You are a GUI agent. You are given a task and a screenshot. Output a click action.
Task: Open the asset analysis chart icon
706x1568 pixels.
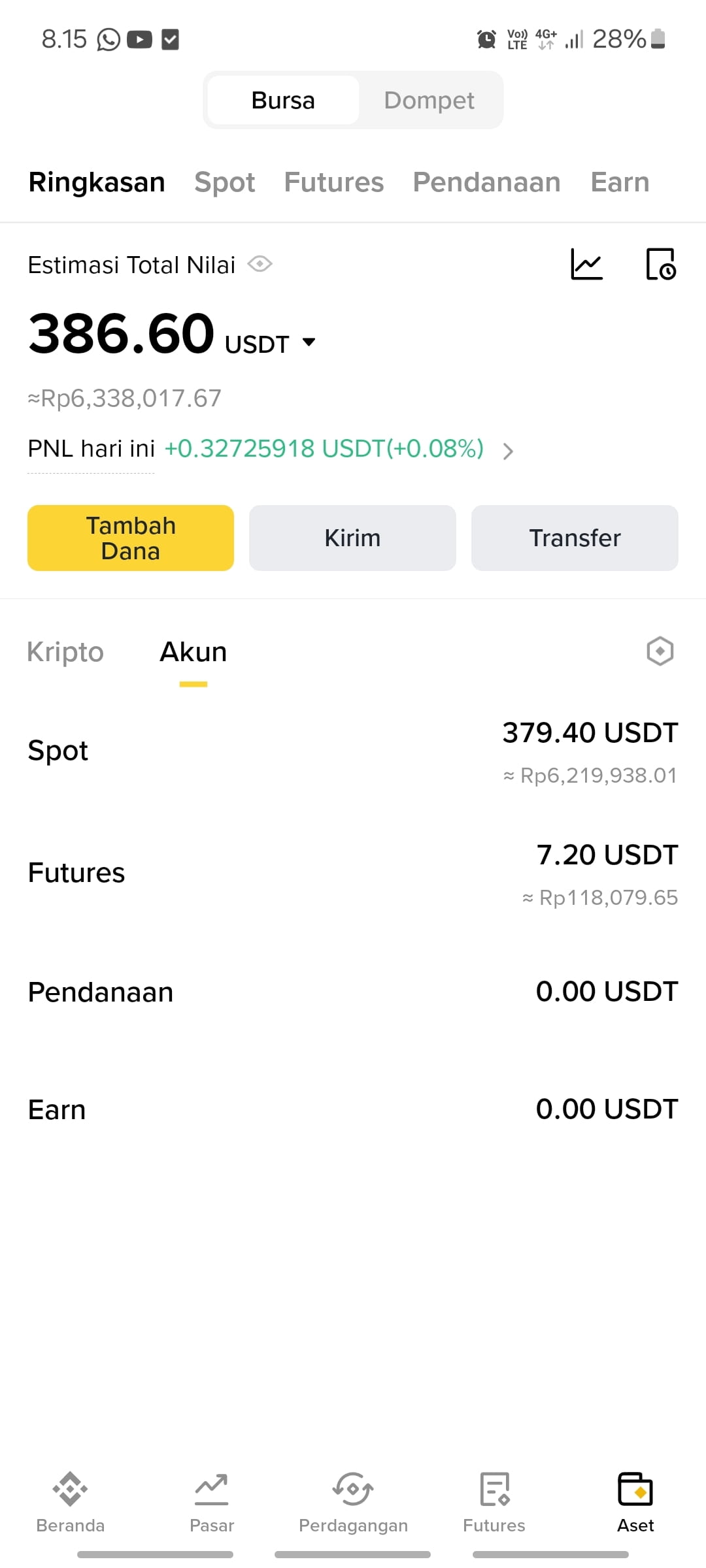[586, 265]
